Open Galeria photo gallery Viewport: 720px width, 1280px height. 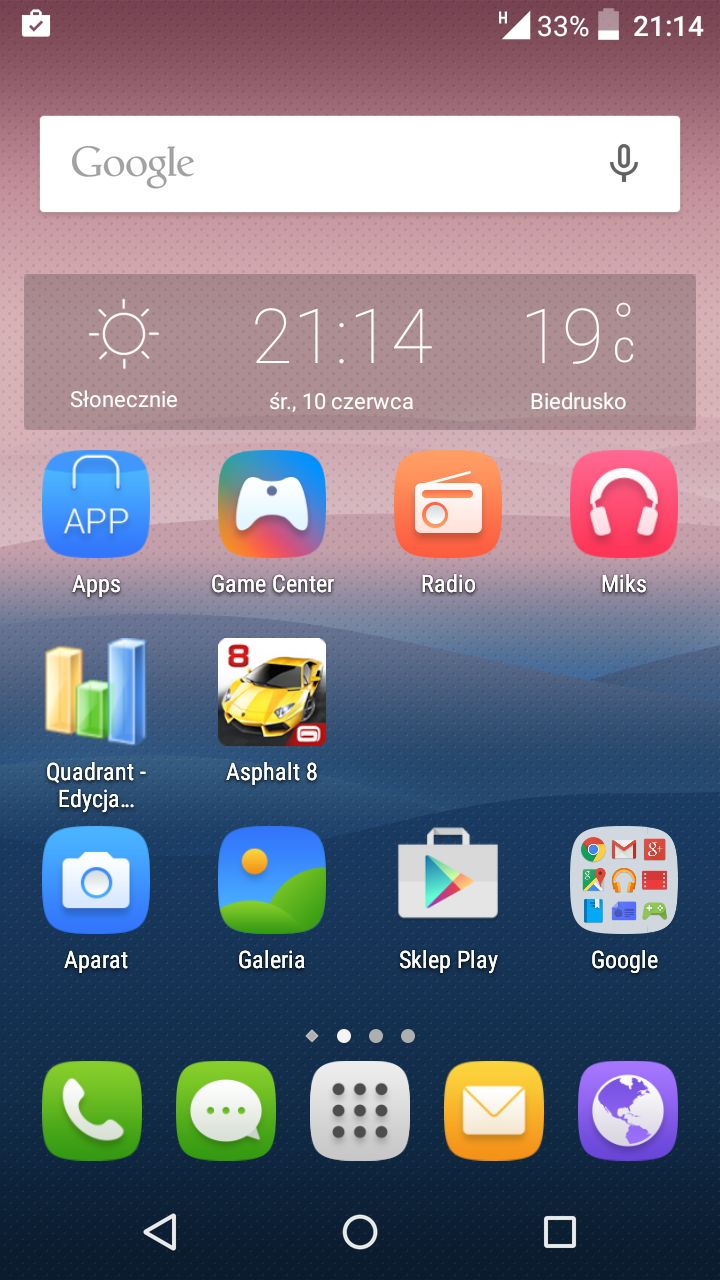(x=272, y=880)
